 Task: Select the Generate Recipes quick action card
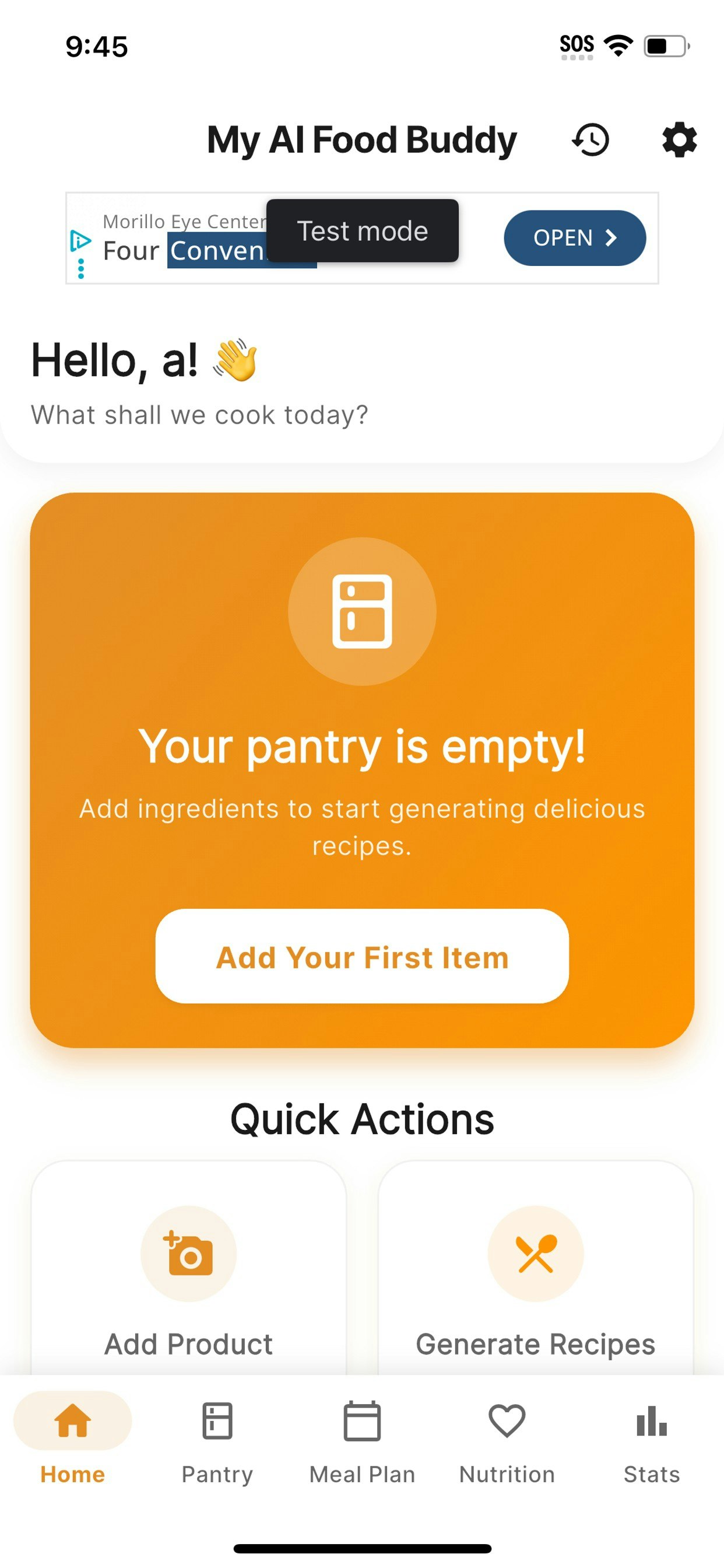click(x=536, y=1278)
